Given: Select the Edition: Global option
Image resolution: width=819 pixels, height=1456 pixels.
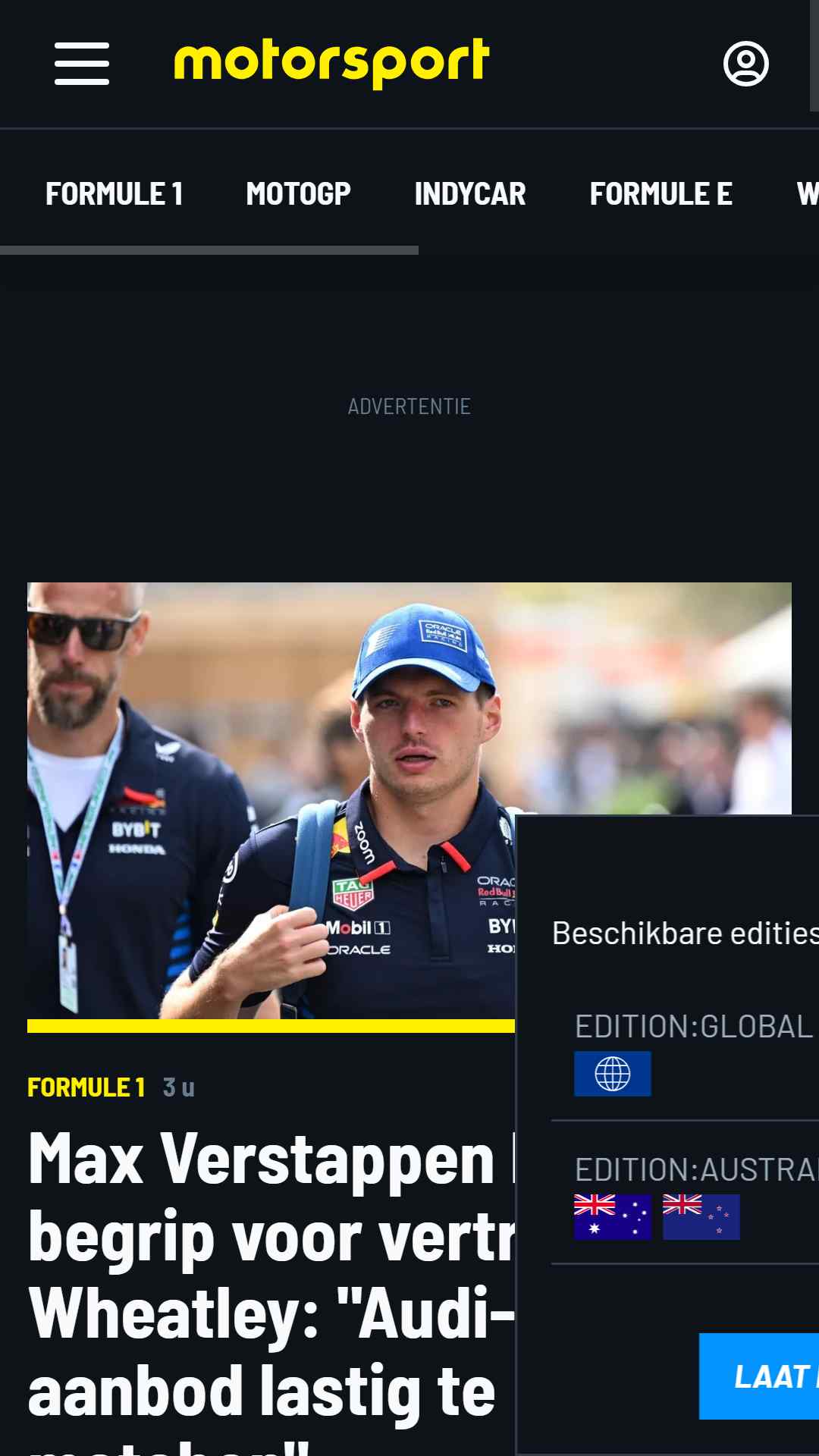Looking at the screenshot, I should pyautogui.click(x=690, y=1050).
